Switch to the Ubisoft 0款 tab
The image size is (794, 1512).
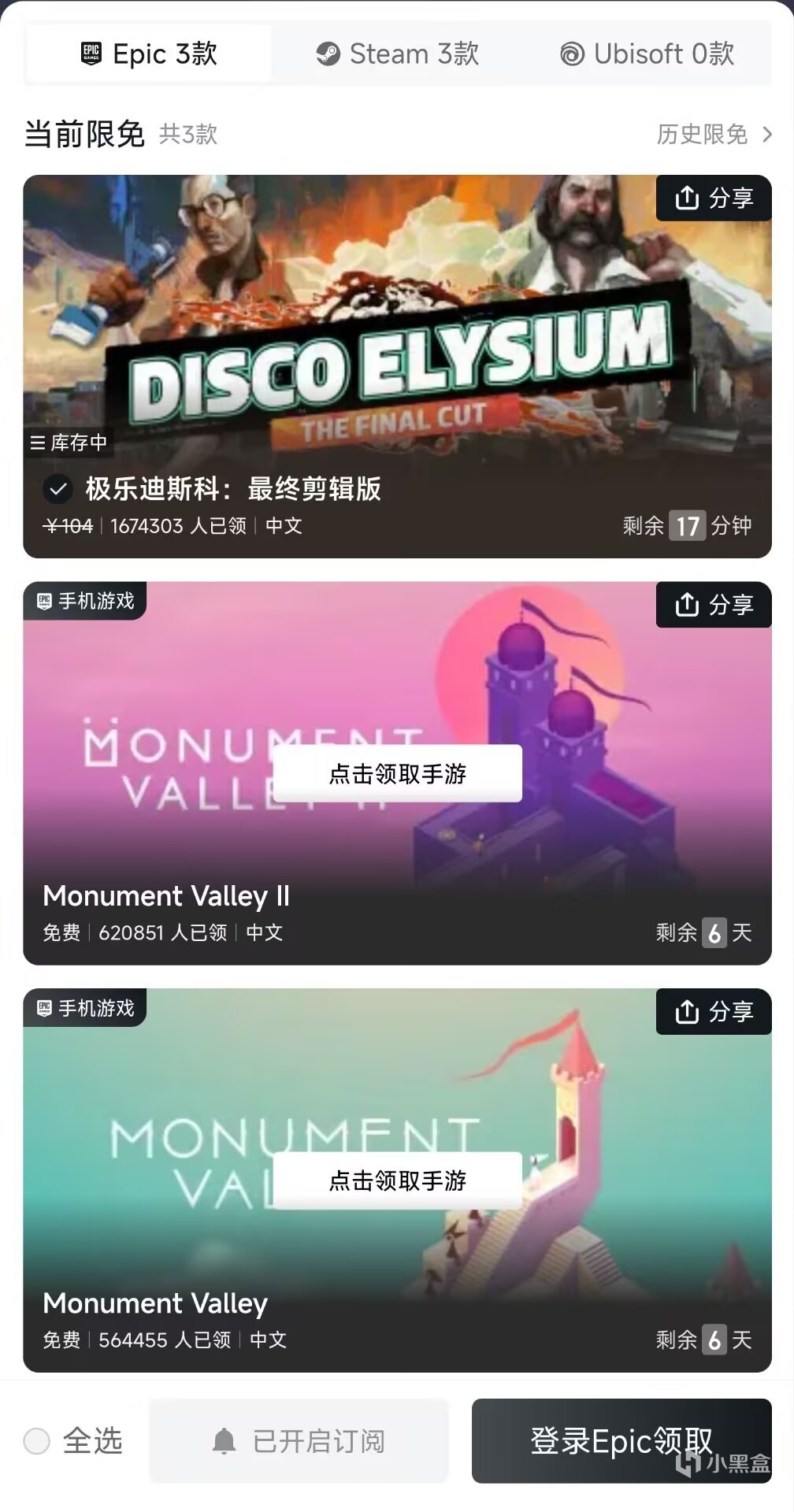coord(647,54)
